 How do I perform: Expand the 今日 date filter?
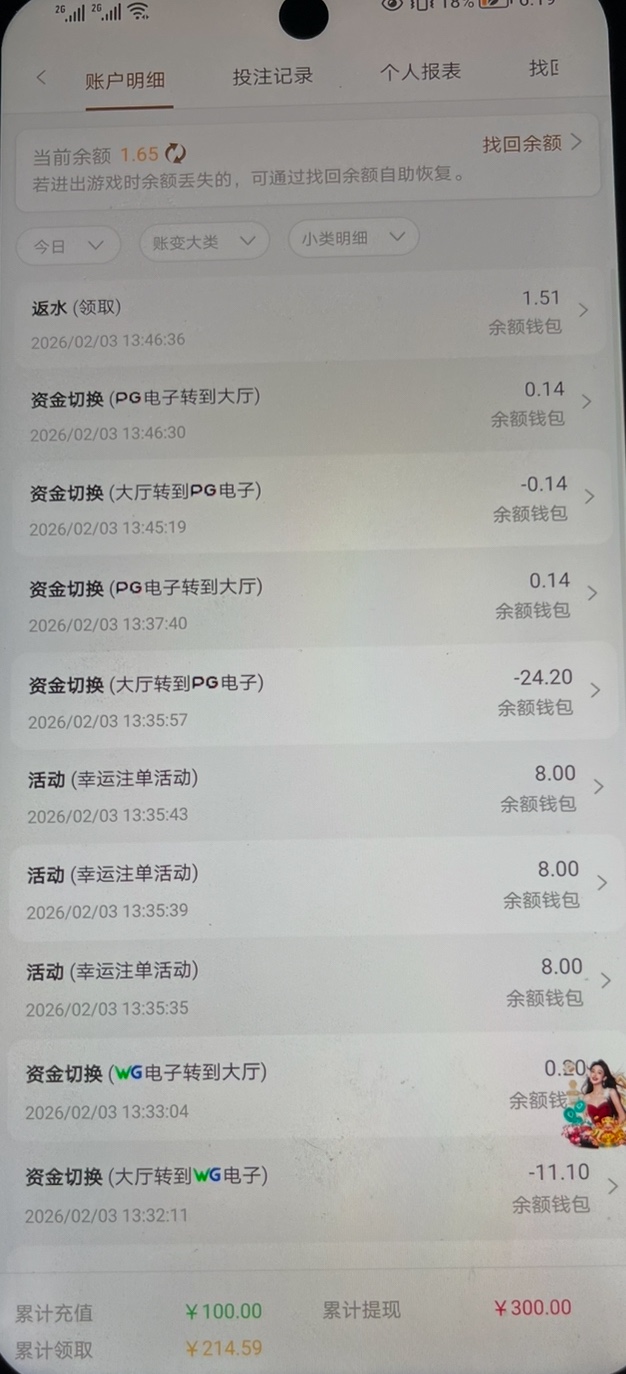68,245
